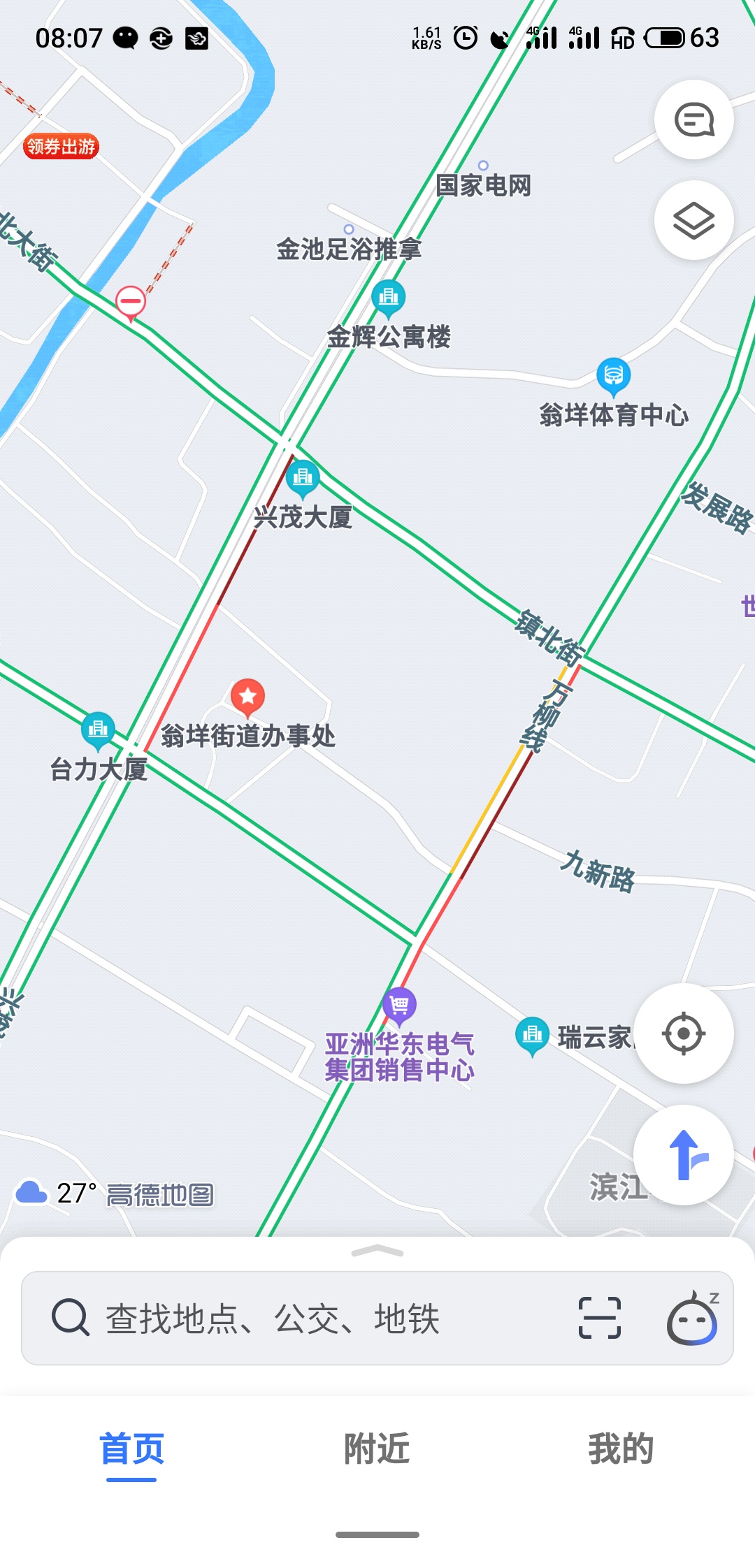
Task: Select the 首页 tab
Action: [x=131, y=1449]
